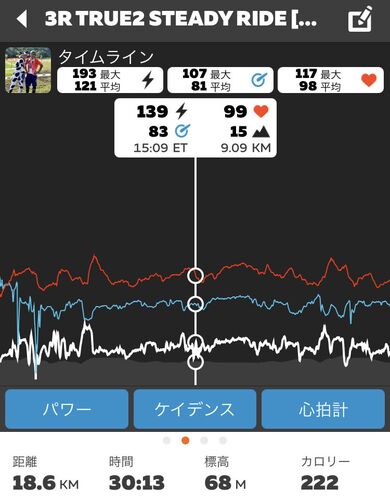Screen dimensions: 390x500
Task: Jump to the third page dot
Action: [x=204, y=441]
